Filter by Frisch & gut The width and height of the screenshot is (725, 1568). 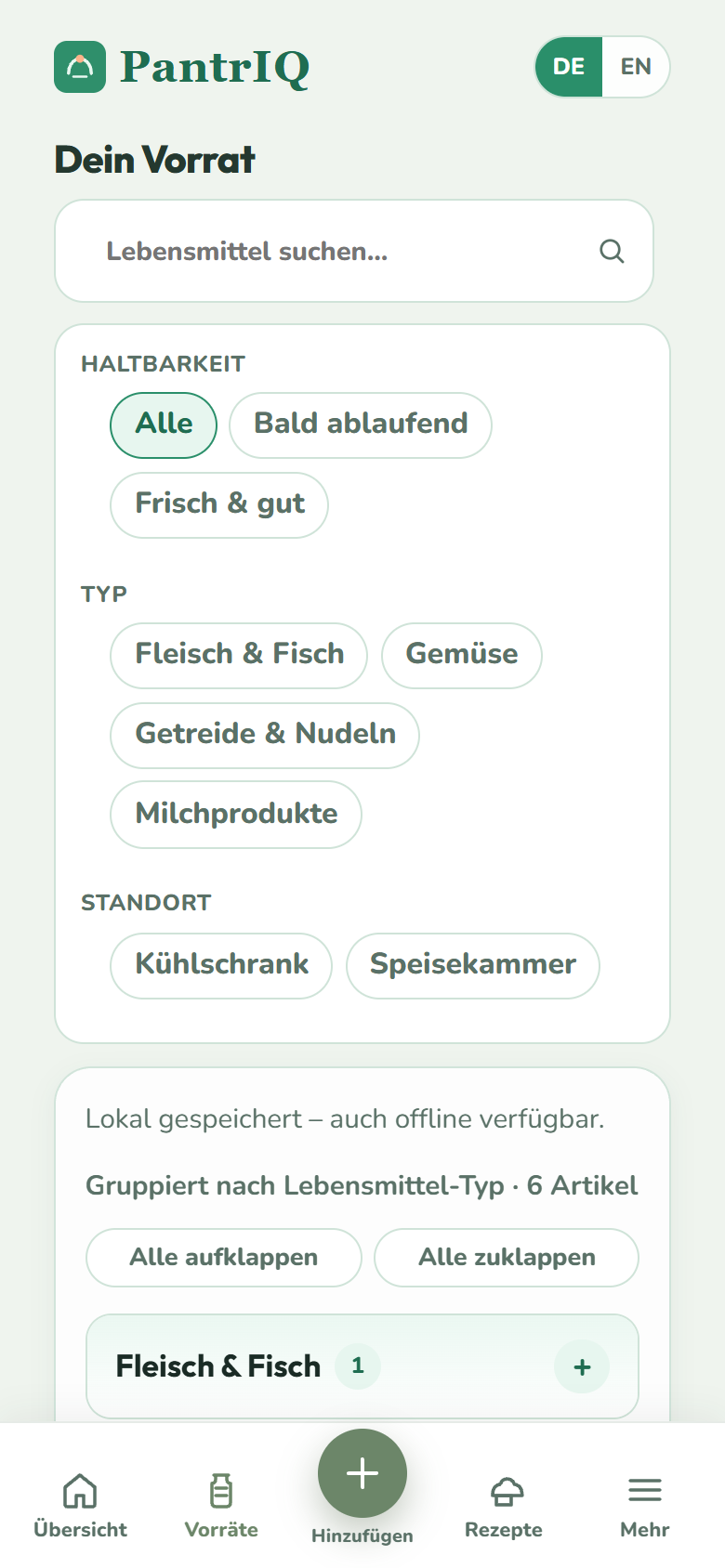coord(219,505)
